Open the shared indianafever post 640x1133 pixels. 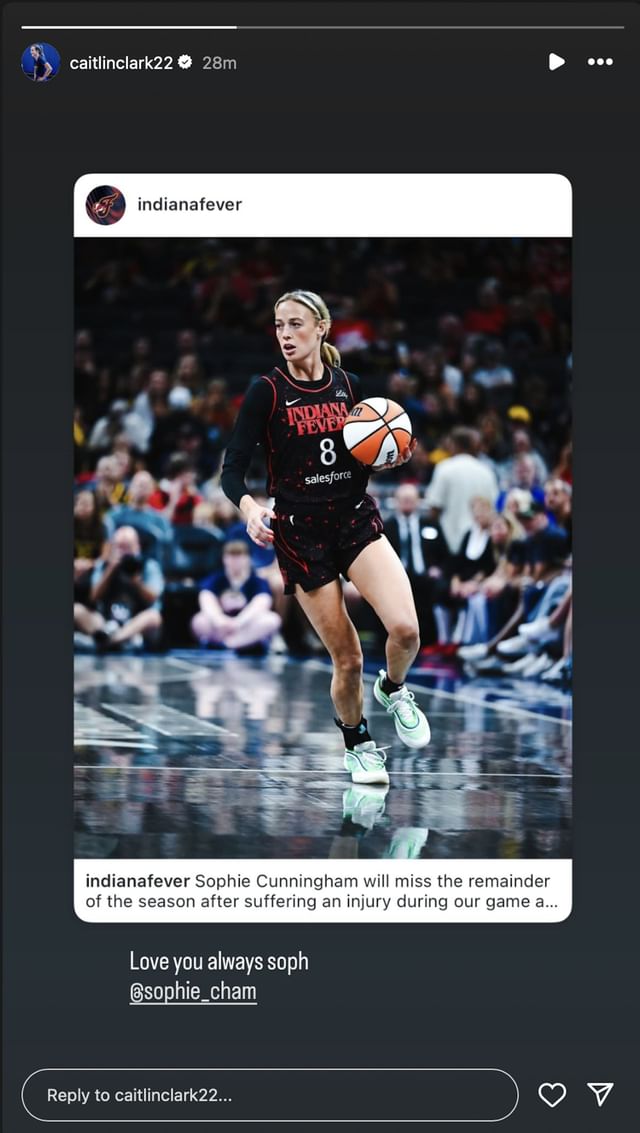[322, 547]
